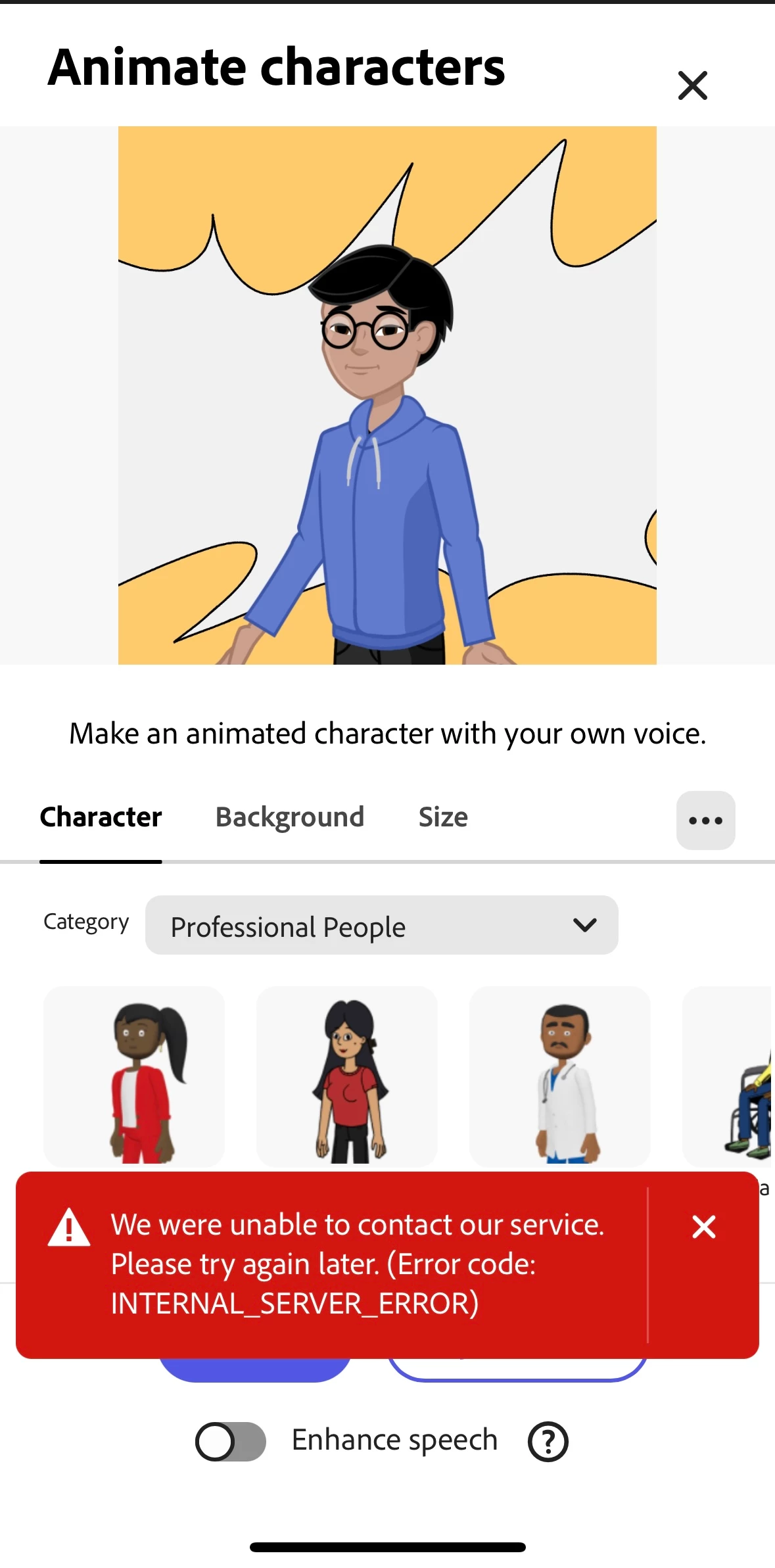Dismiss the server error banner
775x1568 pixels.
[x=703, y=1227]
